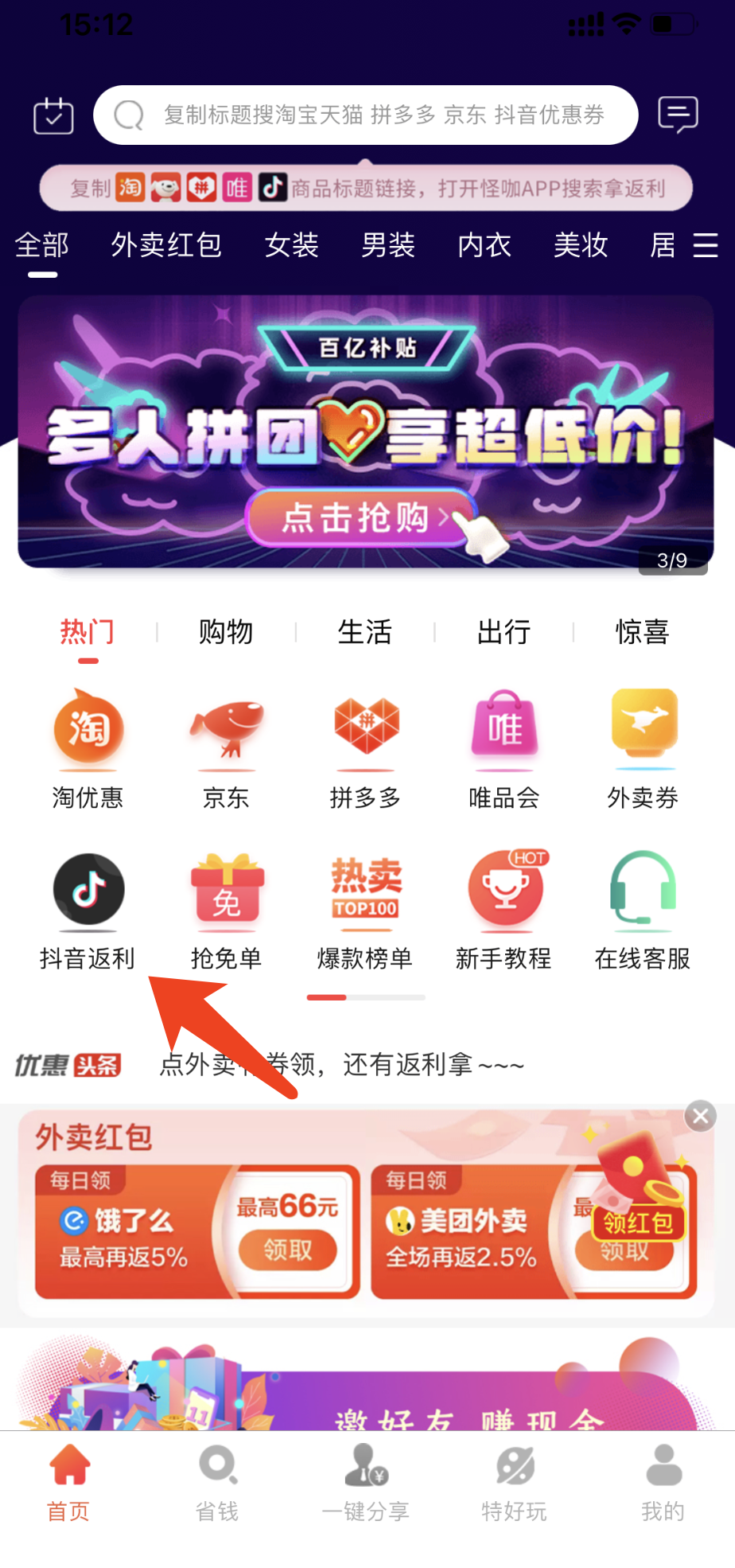Open the 百亿补贴 group-buy banner

tap(366, 432)
